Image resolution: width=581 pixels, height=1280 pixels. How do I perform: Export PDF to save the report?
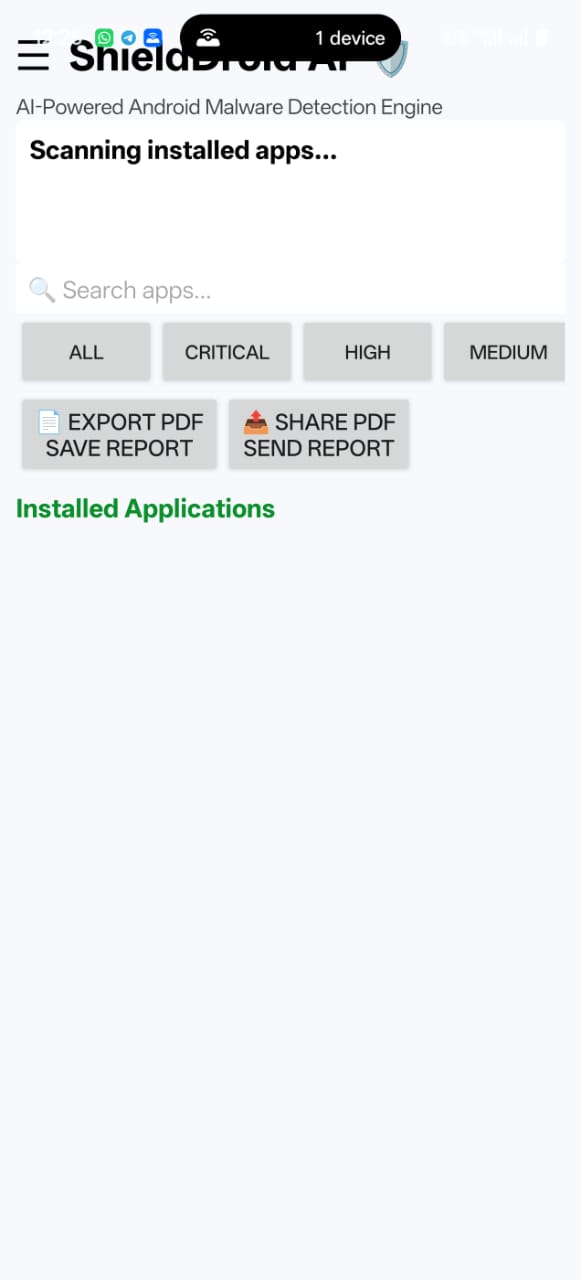[119, 435]
